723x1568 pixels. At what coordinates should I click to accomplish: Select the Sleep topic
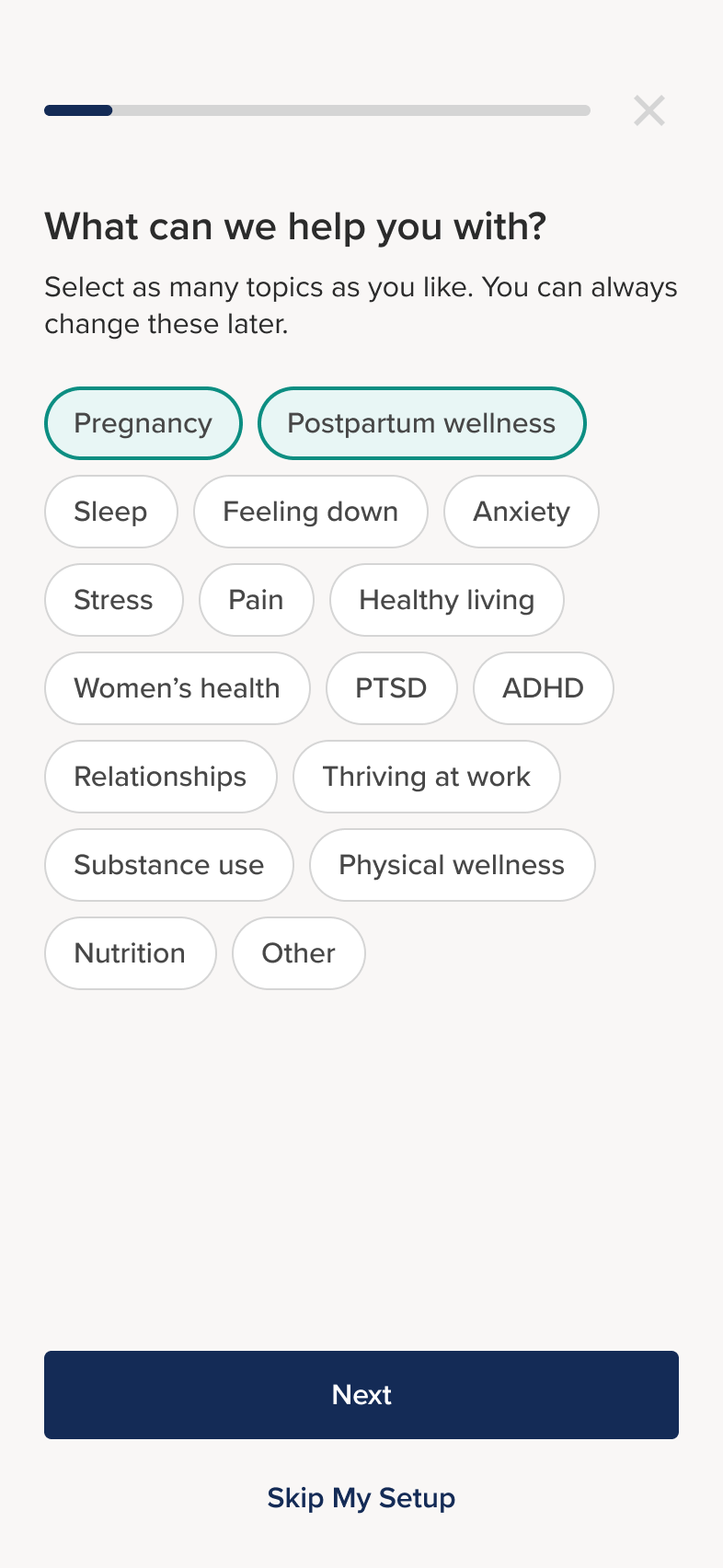[x=110, y=512]
